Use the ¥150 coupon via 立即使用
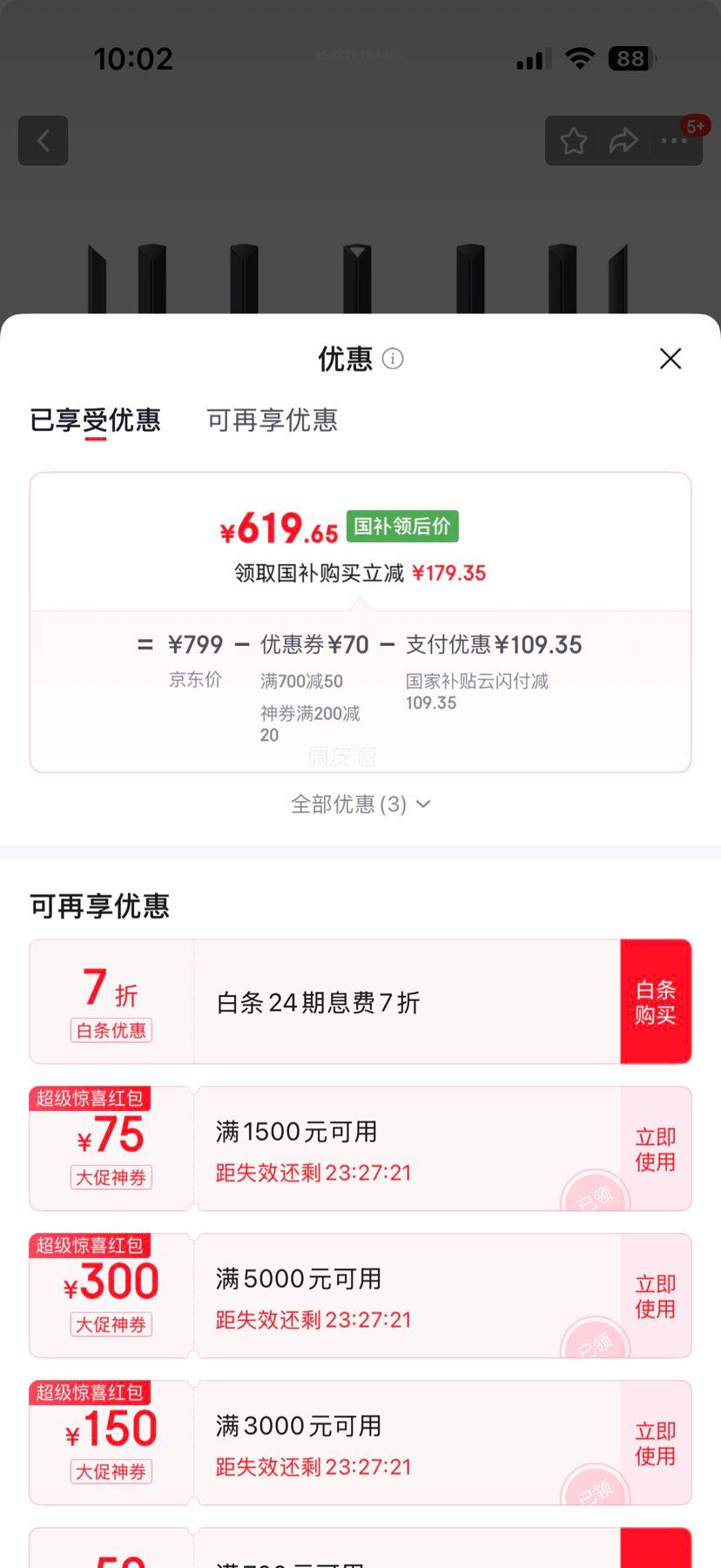 pyautogui.click(x=654, y=1442)
